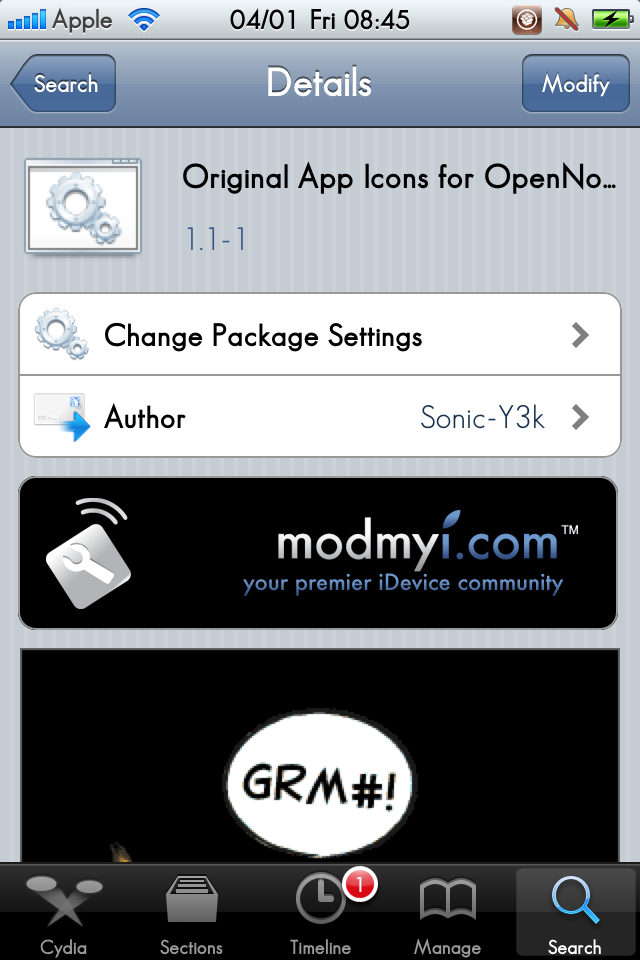640x960 pixels.
Task: Open the modmyi.com banner
Action: pos(318,553)
